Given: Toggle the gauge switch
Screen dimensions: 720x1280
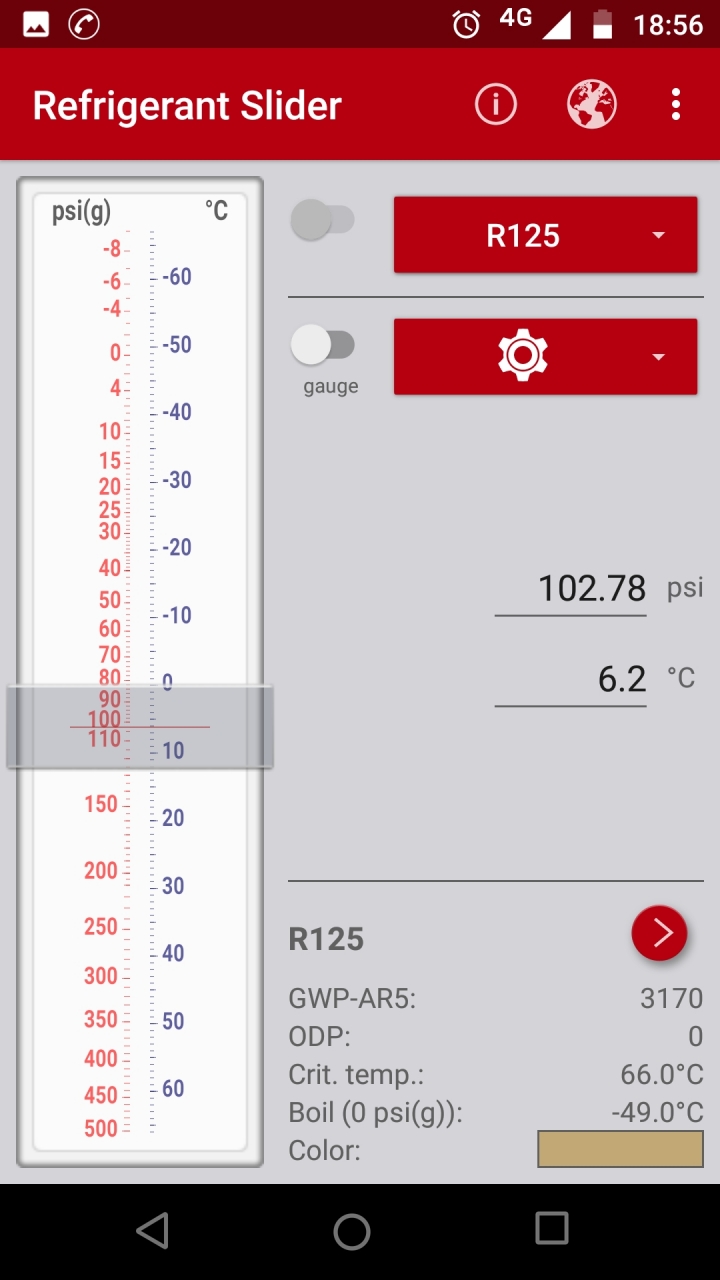Looking at the screenshot, I should [323, 346].
